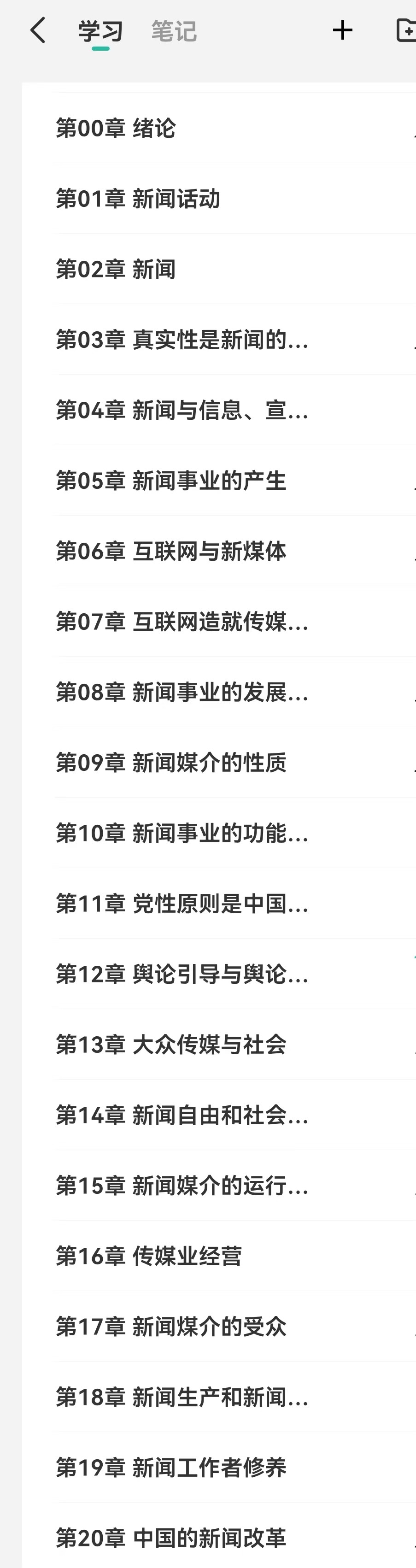Open the 第12章 舆论引导 chapter
The width and height of the screenshot is (416, 1568).
pos(182,974)
